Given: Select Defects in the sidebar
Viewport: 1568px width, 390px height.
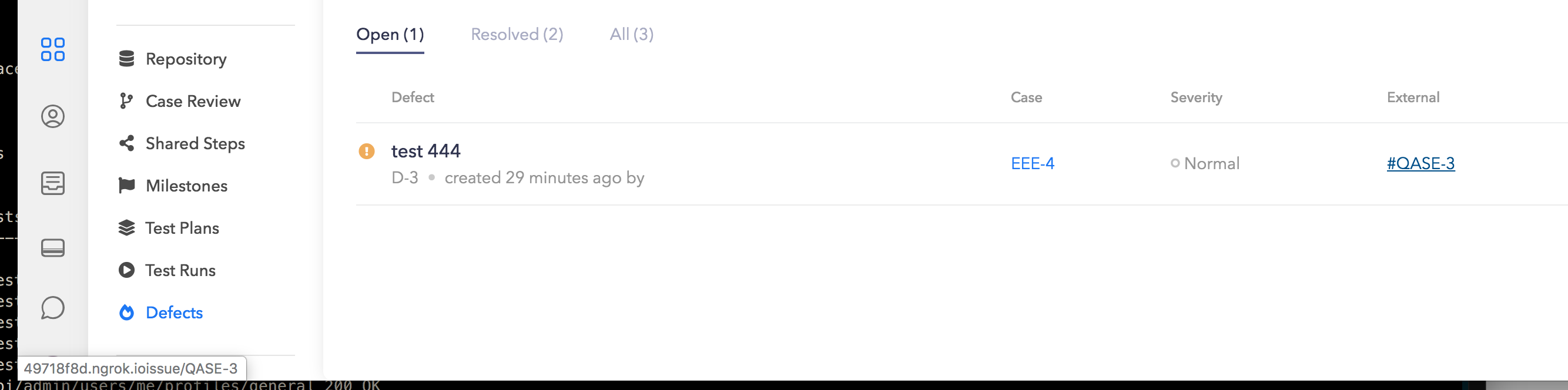Looking at the screenshot, I should 174,312.
